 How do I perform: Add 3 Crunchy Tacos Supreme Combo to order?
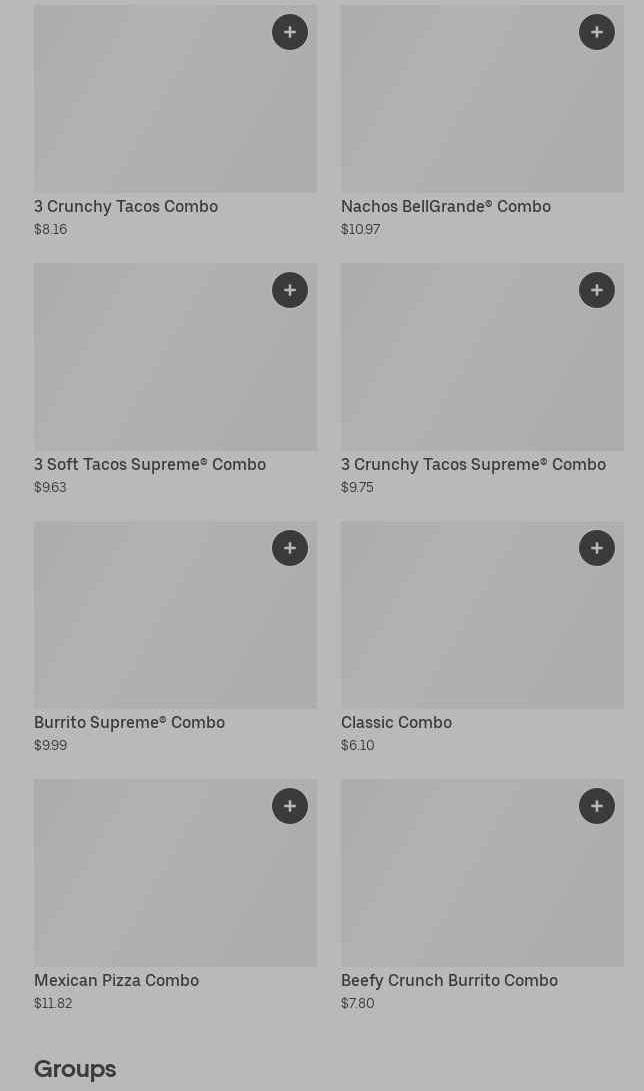point(597,290)
